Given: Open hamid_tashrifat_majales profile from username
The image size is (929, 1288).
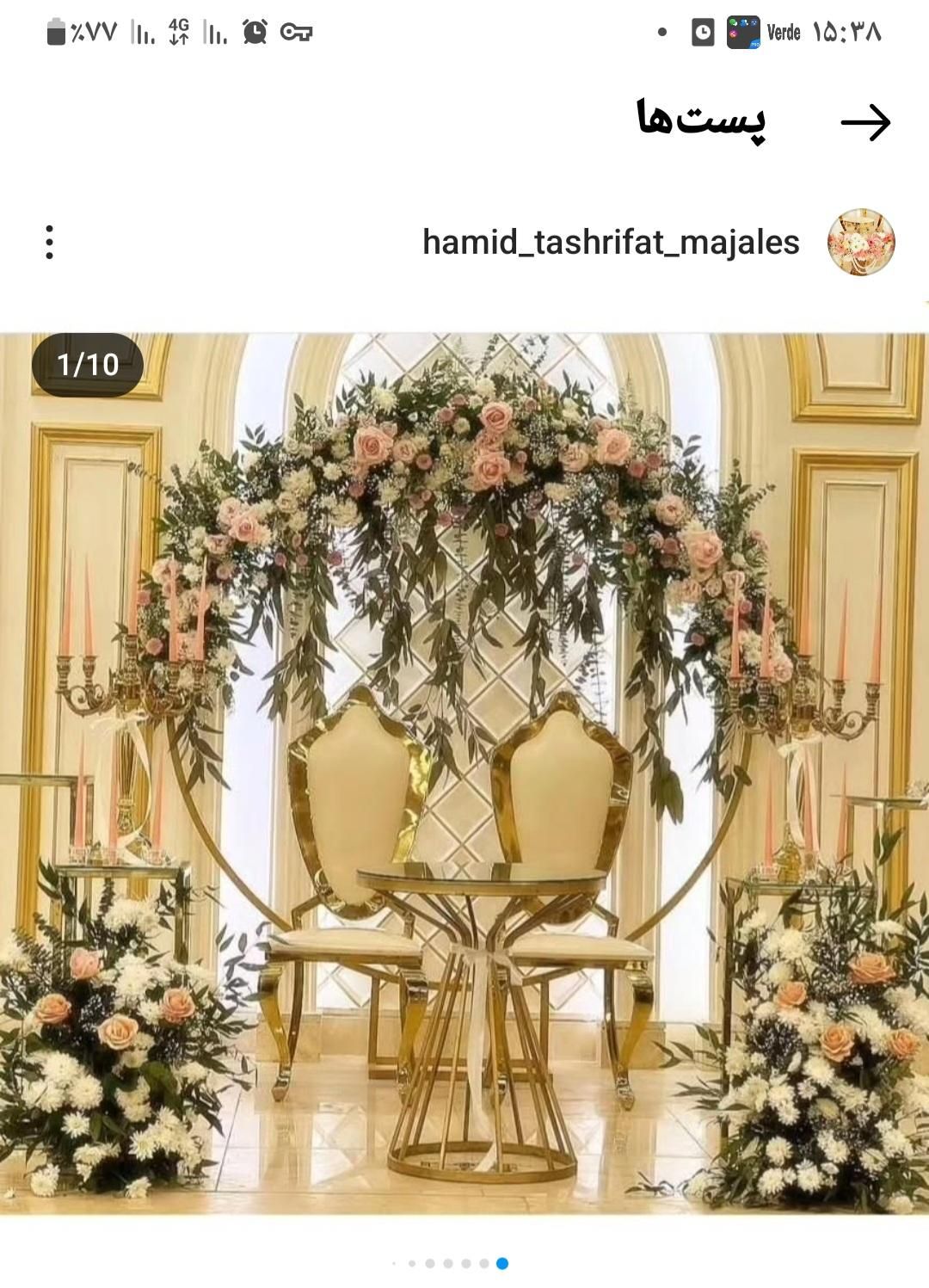Looking at the screenshot, I should point(611,243).
